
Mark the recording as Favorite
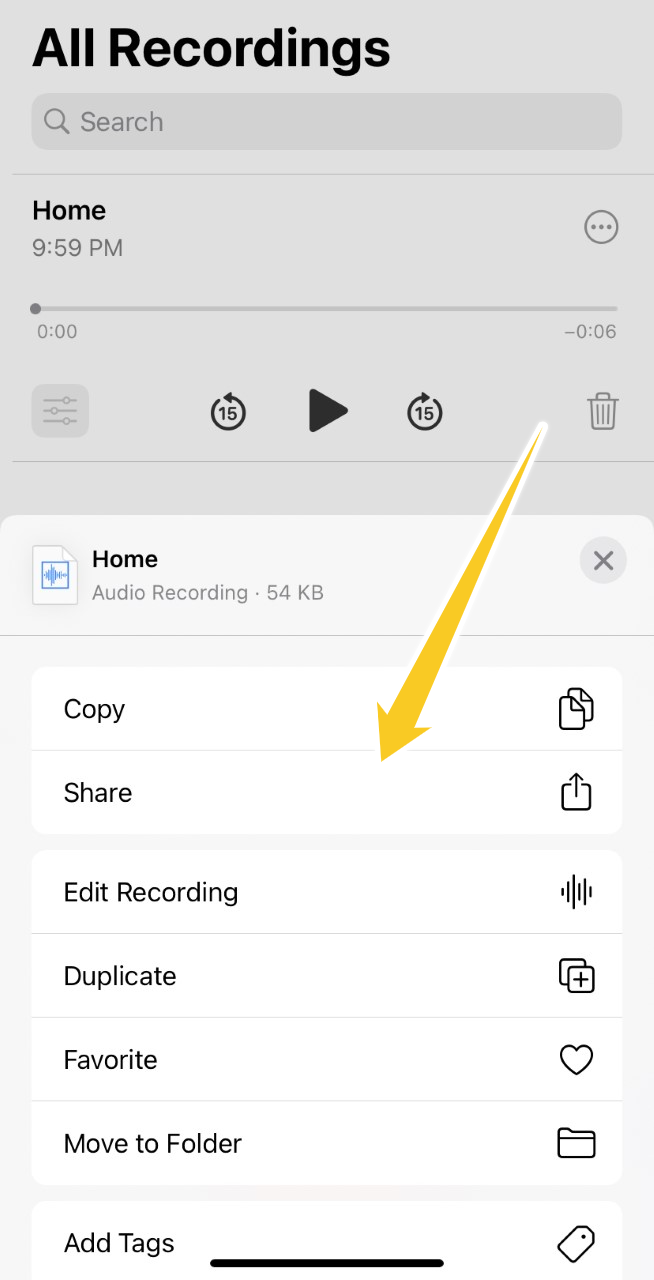[x=327, y=1060]
